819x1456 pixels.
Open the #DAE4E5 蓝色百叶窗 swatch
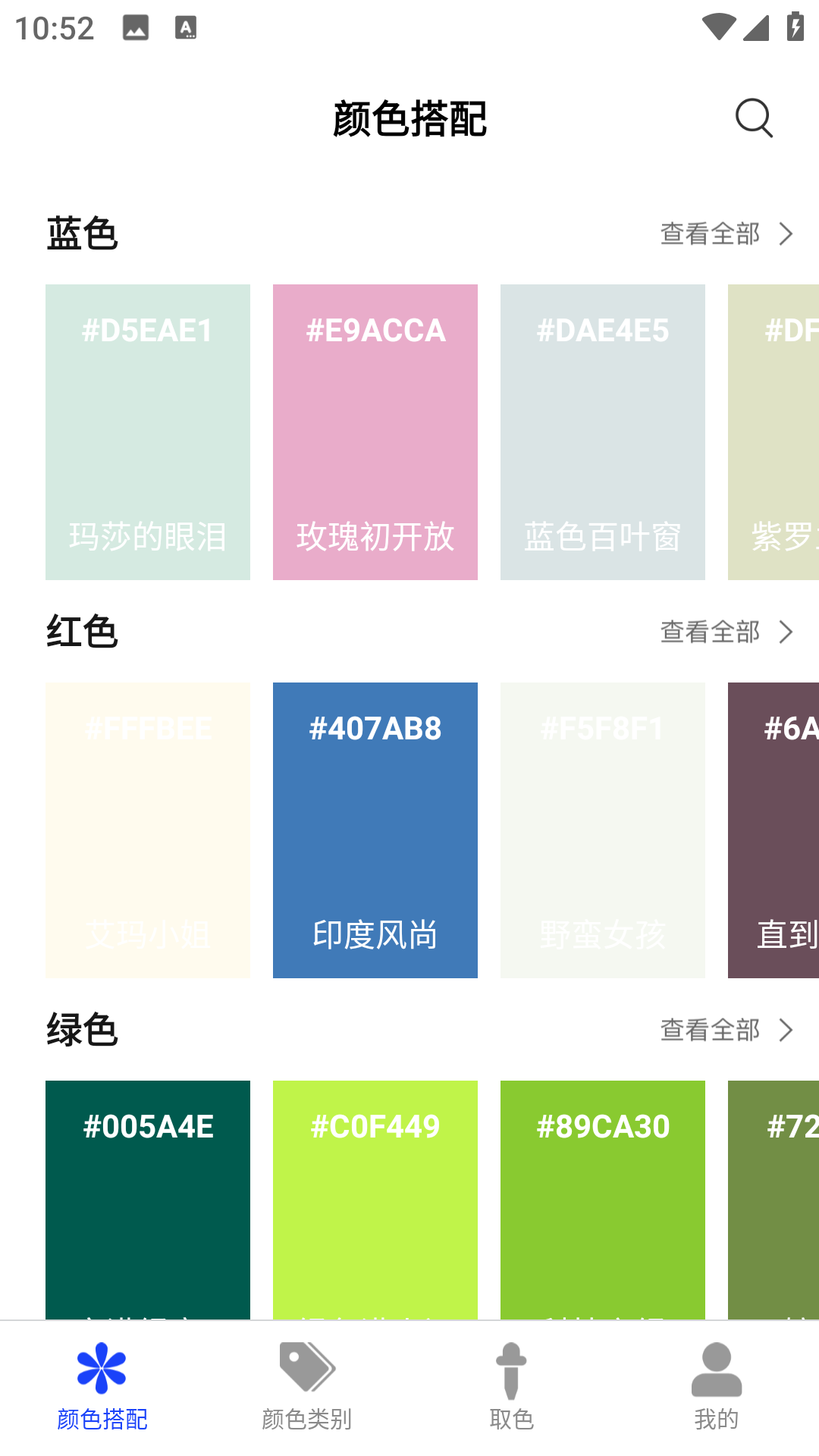click(603, 432)
